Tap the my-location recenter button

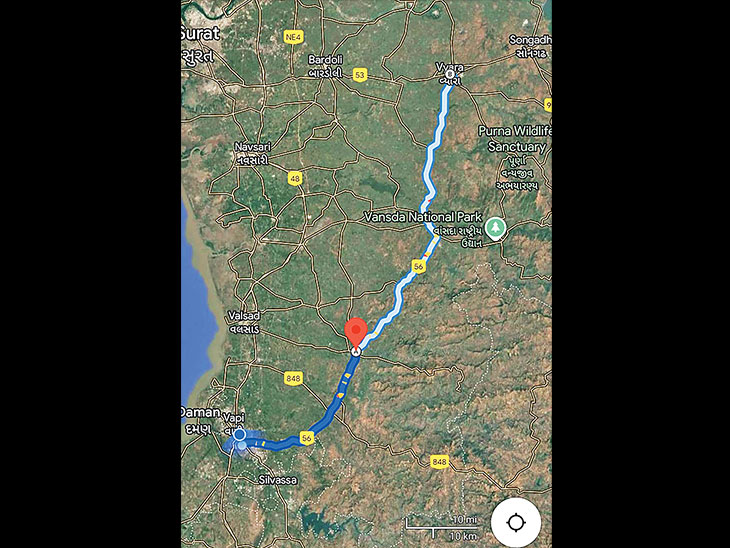point(516,522)
